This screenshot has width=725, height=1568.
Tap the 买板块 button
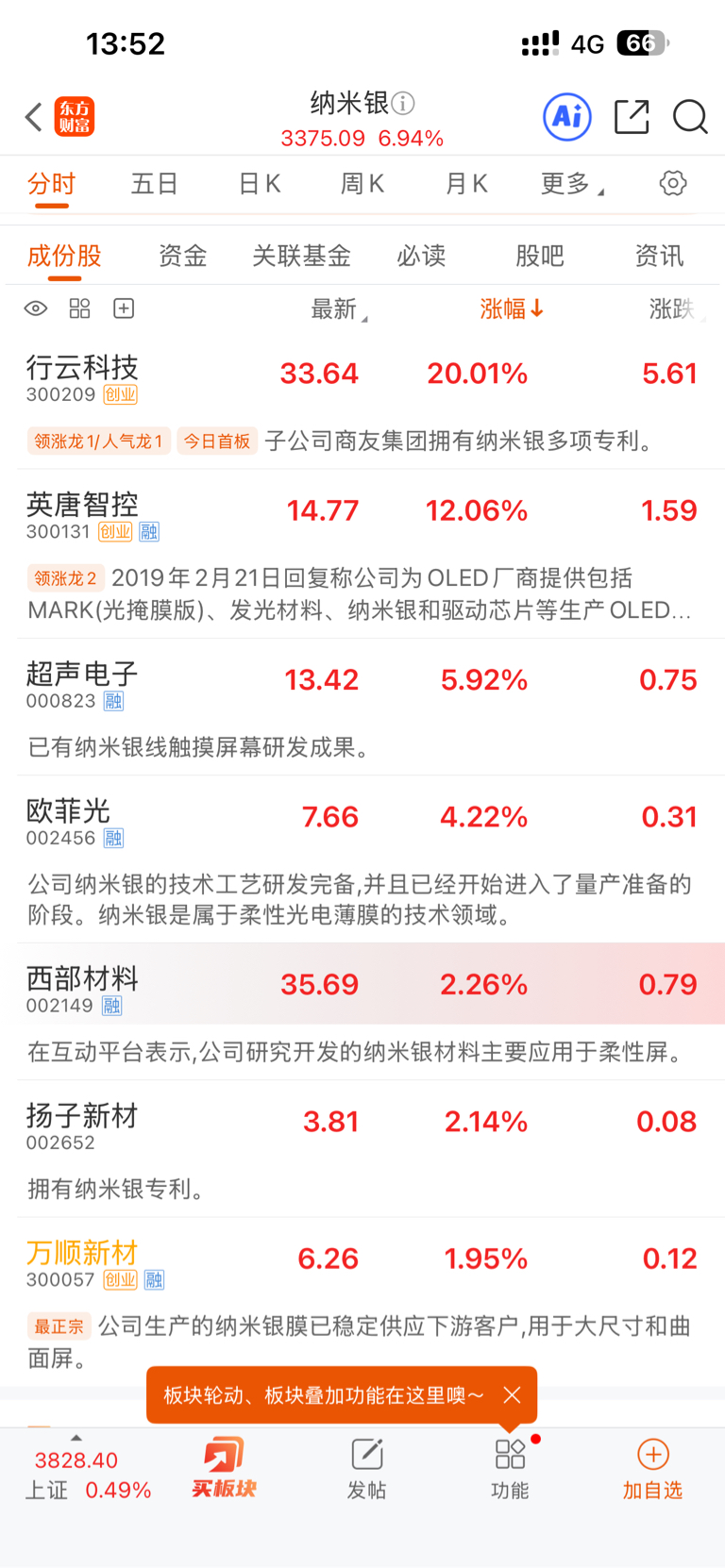224,1468
